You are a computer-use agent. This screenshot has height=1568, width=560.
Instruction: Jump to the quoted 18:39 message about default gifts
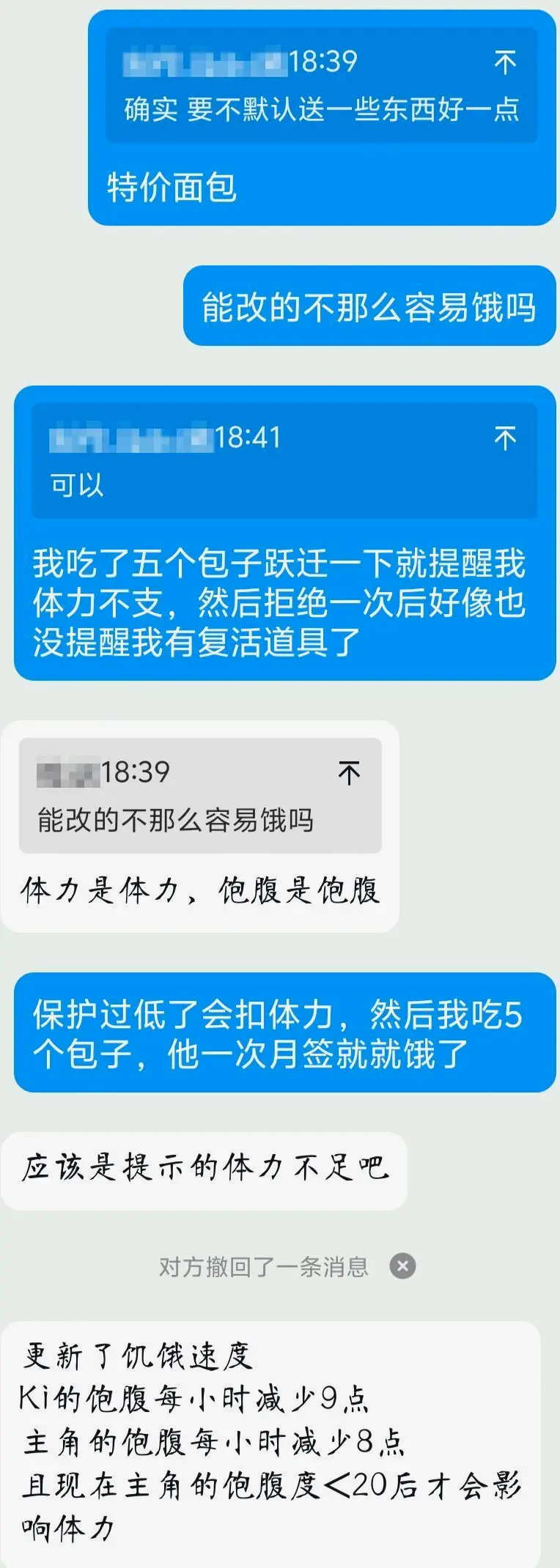(x=505, y=62)
